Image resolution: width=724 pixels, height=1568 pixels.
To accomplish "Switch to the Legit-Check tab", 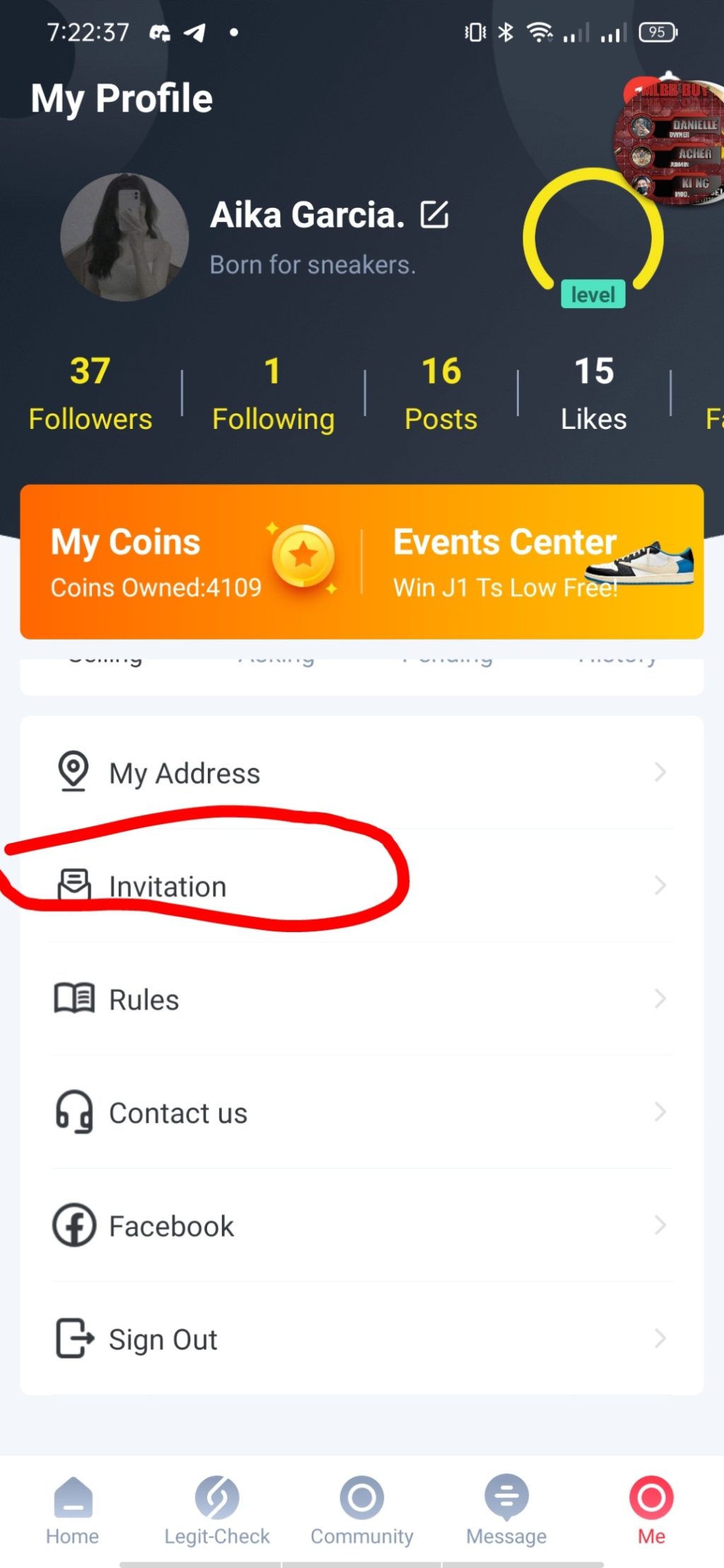I will pyautogui.click(x=217, y=1509).
